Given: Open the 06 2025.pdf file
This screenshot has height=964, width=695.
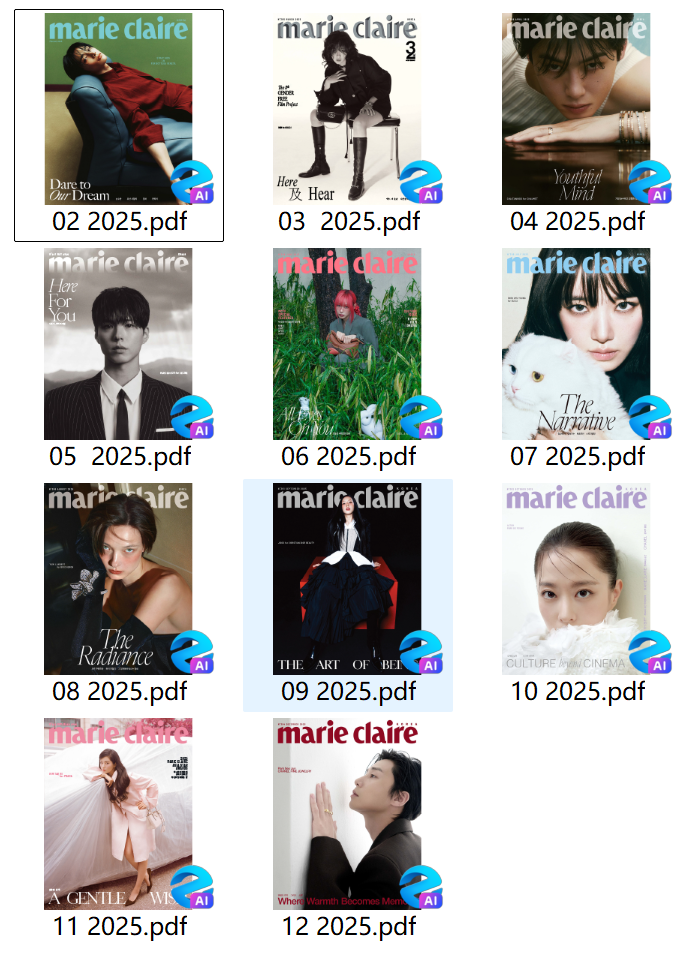Looking at the screenshot, I should (347, 344).
